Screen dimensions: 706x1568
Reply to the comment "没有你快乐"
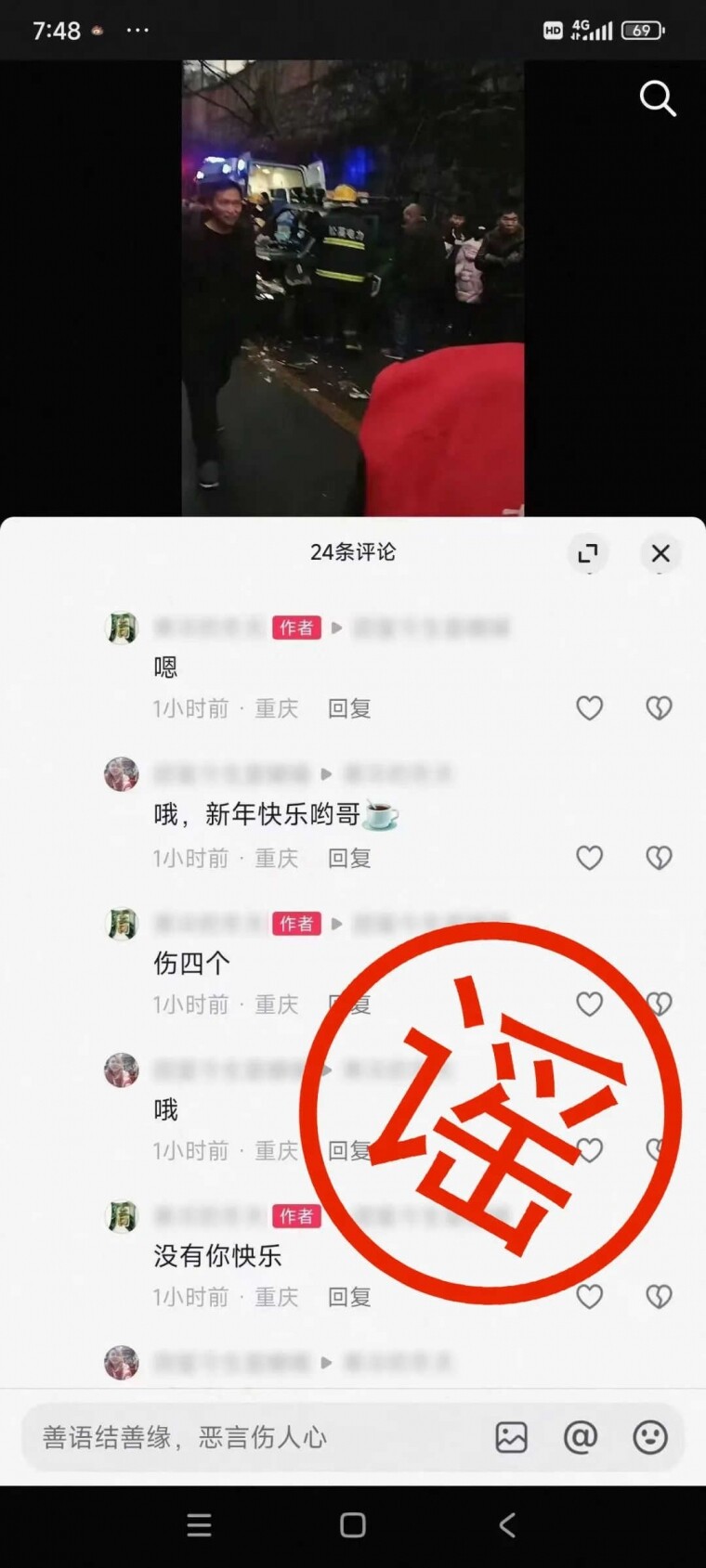349,1297
